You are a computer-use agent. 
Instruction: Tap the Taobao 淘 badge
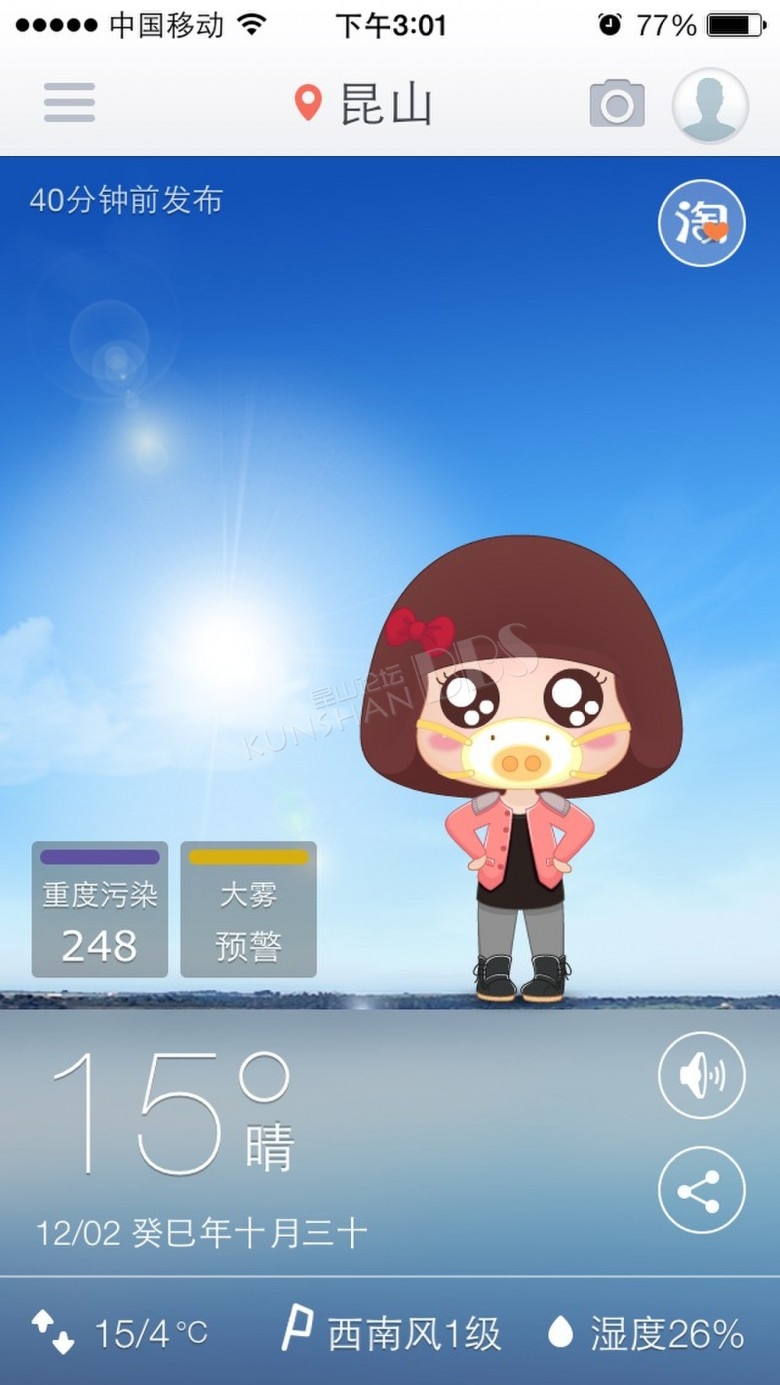pos(702,223)
